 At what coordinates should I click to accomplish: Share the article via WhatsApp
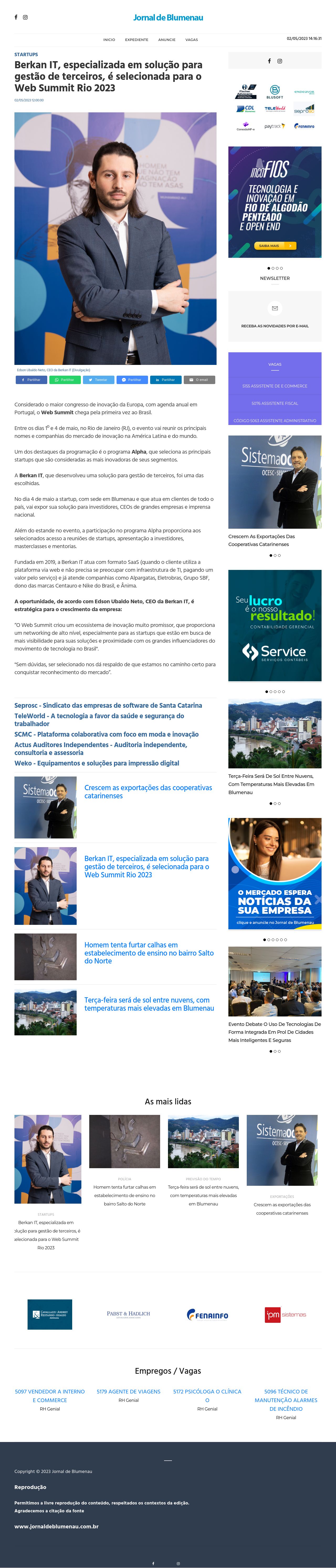(65, 380)
